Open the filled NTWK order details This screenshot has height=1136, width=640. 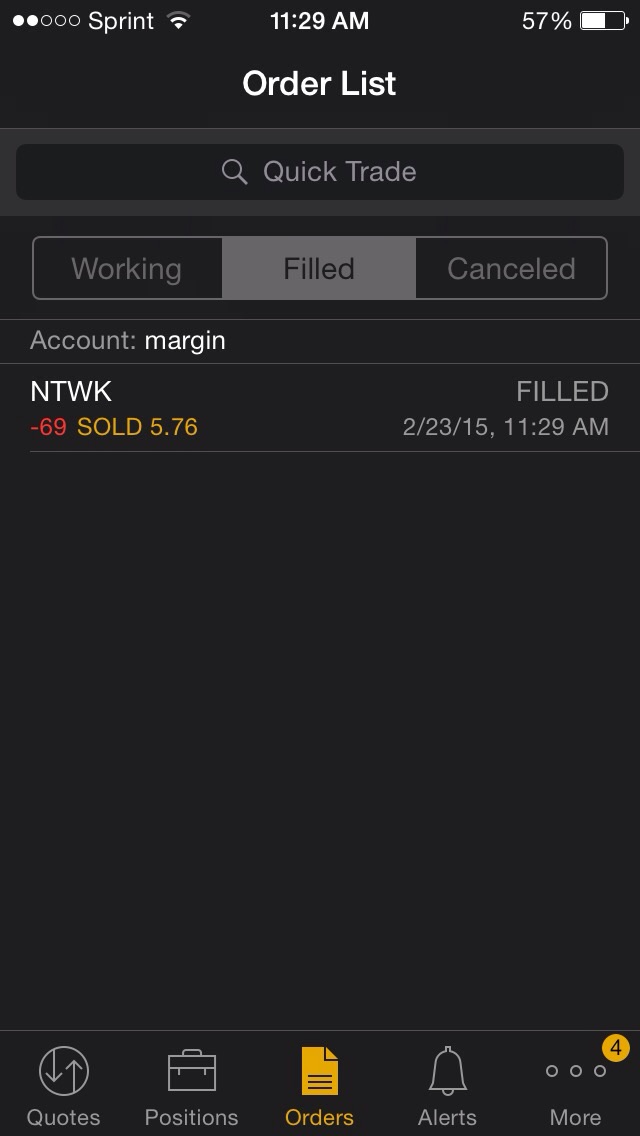(x=320, y=408)
